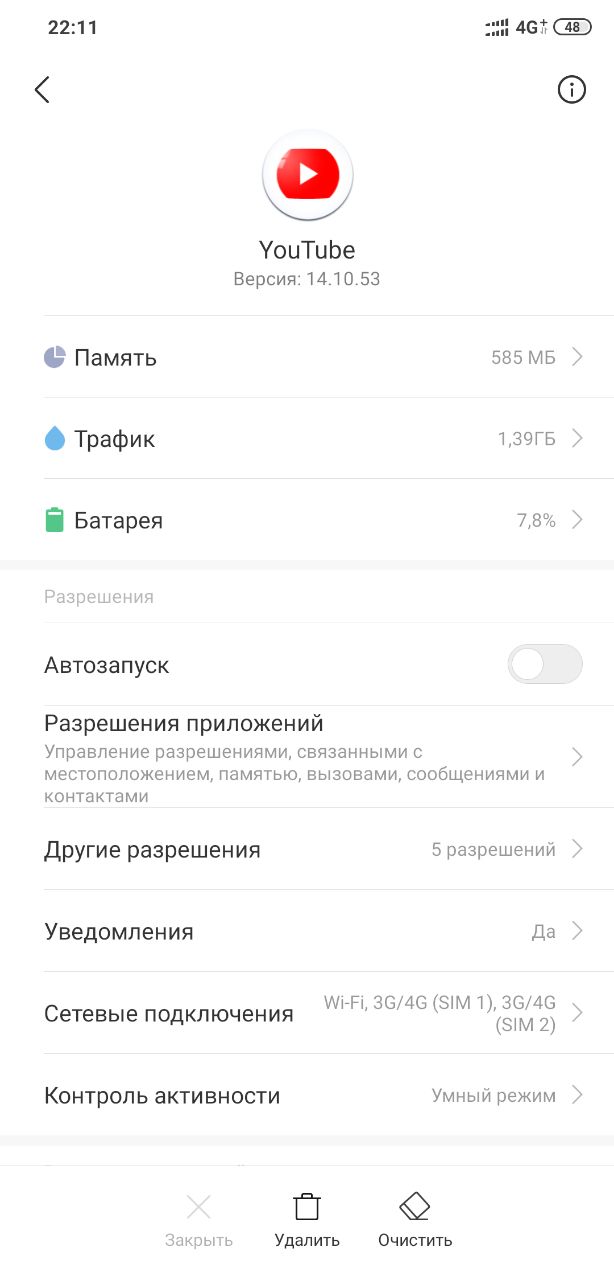
Task: Tap Очистить to clear app data
Action: click(415, 1220)
